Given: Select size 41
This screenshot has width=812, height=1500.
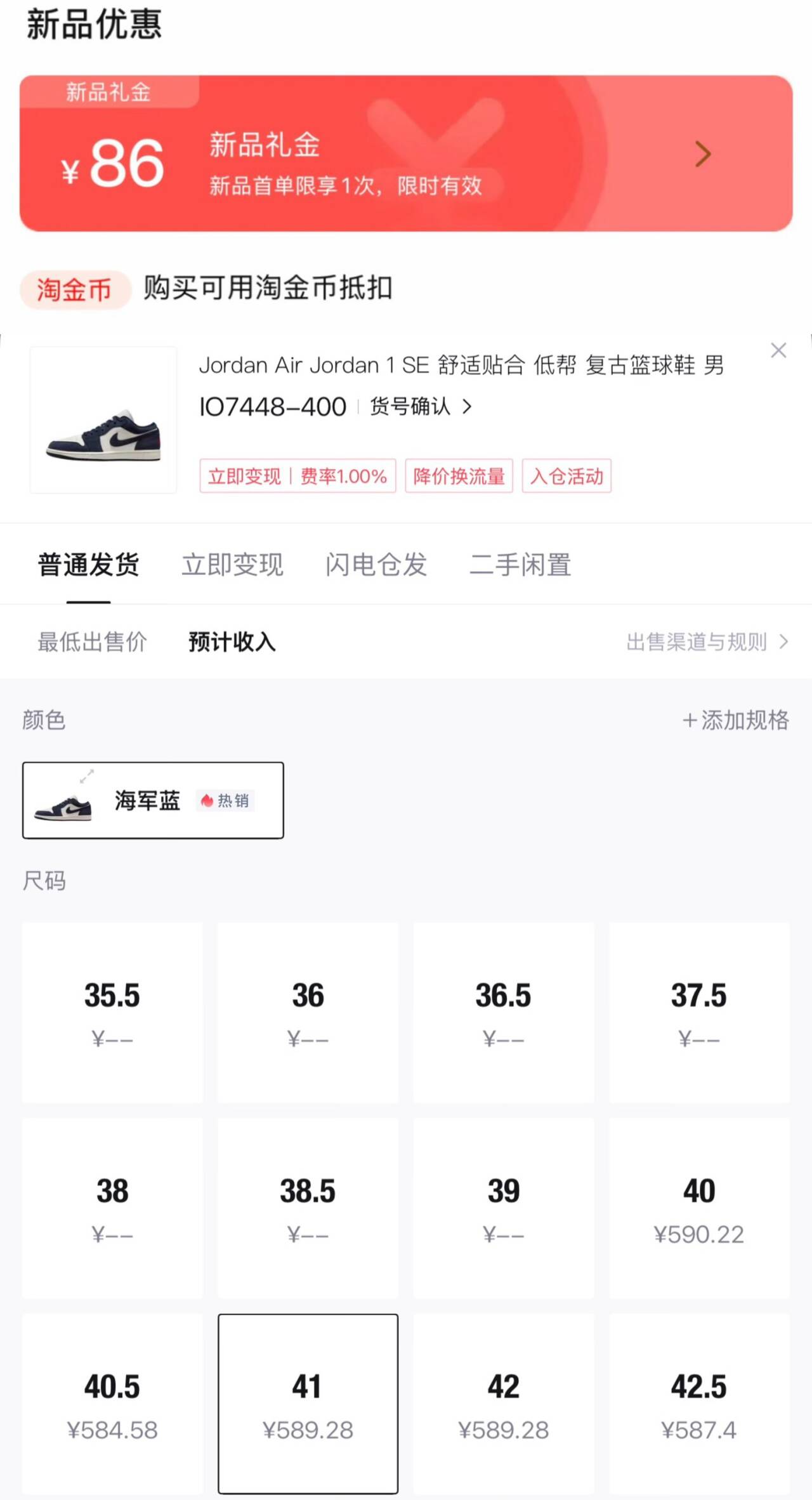Looking at the screenshot, I should (x=308, y=1404).
